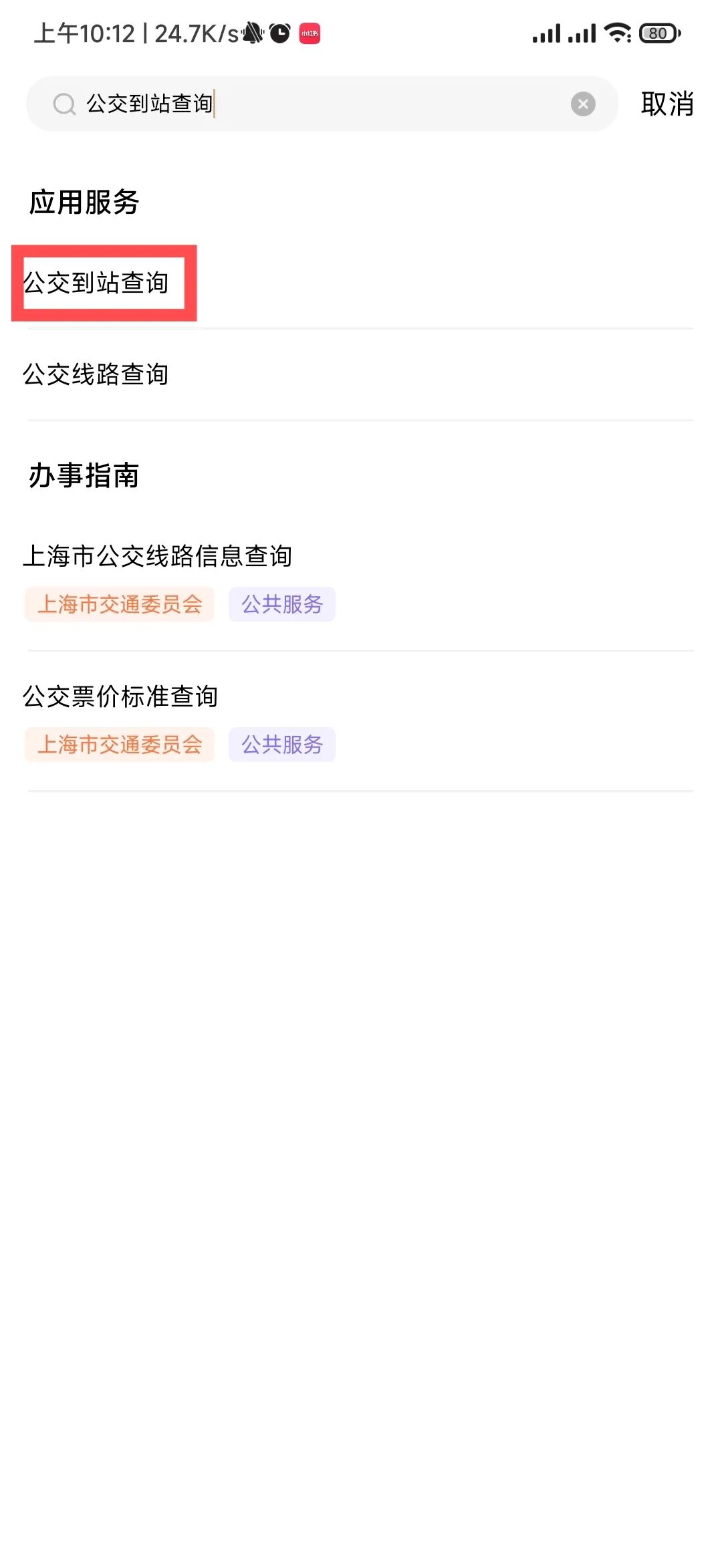
Task: Open the 公交到站查询 service
Action: coord(96,283)
